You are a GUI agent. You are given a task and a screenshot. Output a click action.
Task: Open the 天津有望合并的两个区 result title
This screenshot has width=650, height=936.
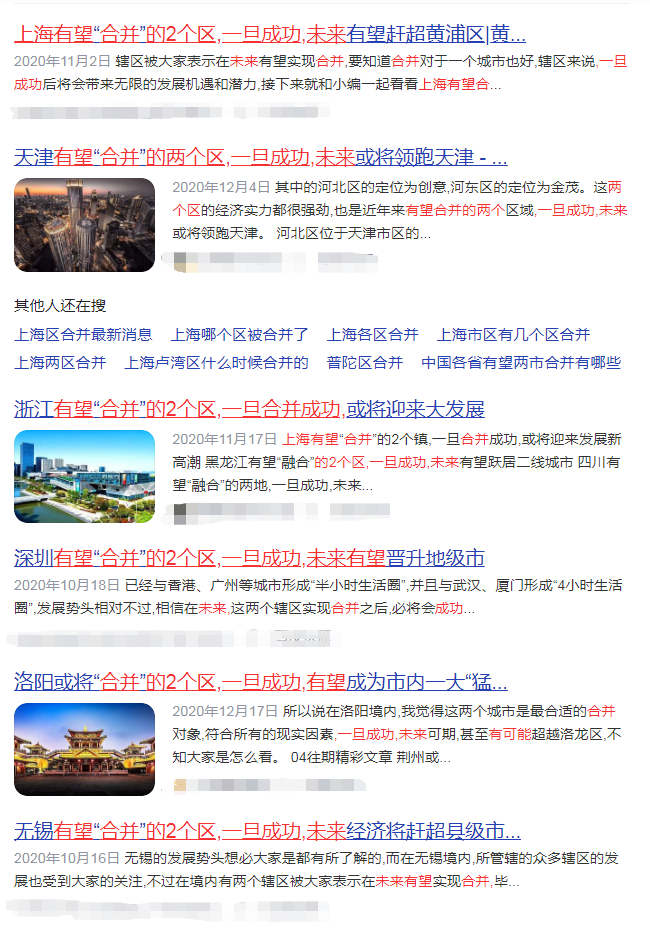point(261,158)
